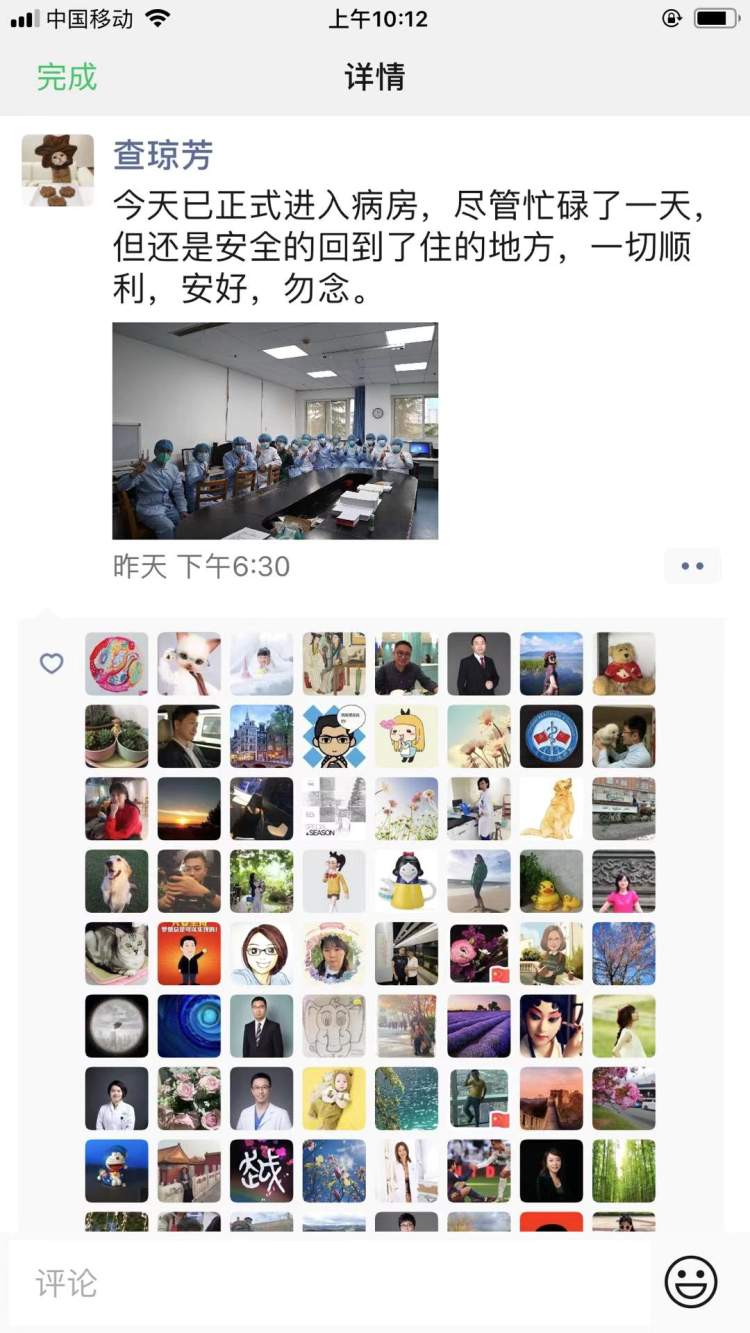The image size is (750, 1333).
Task: Open 查琼芳's profile avatar
Action: pos(58,170)
